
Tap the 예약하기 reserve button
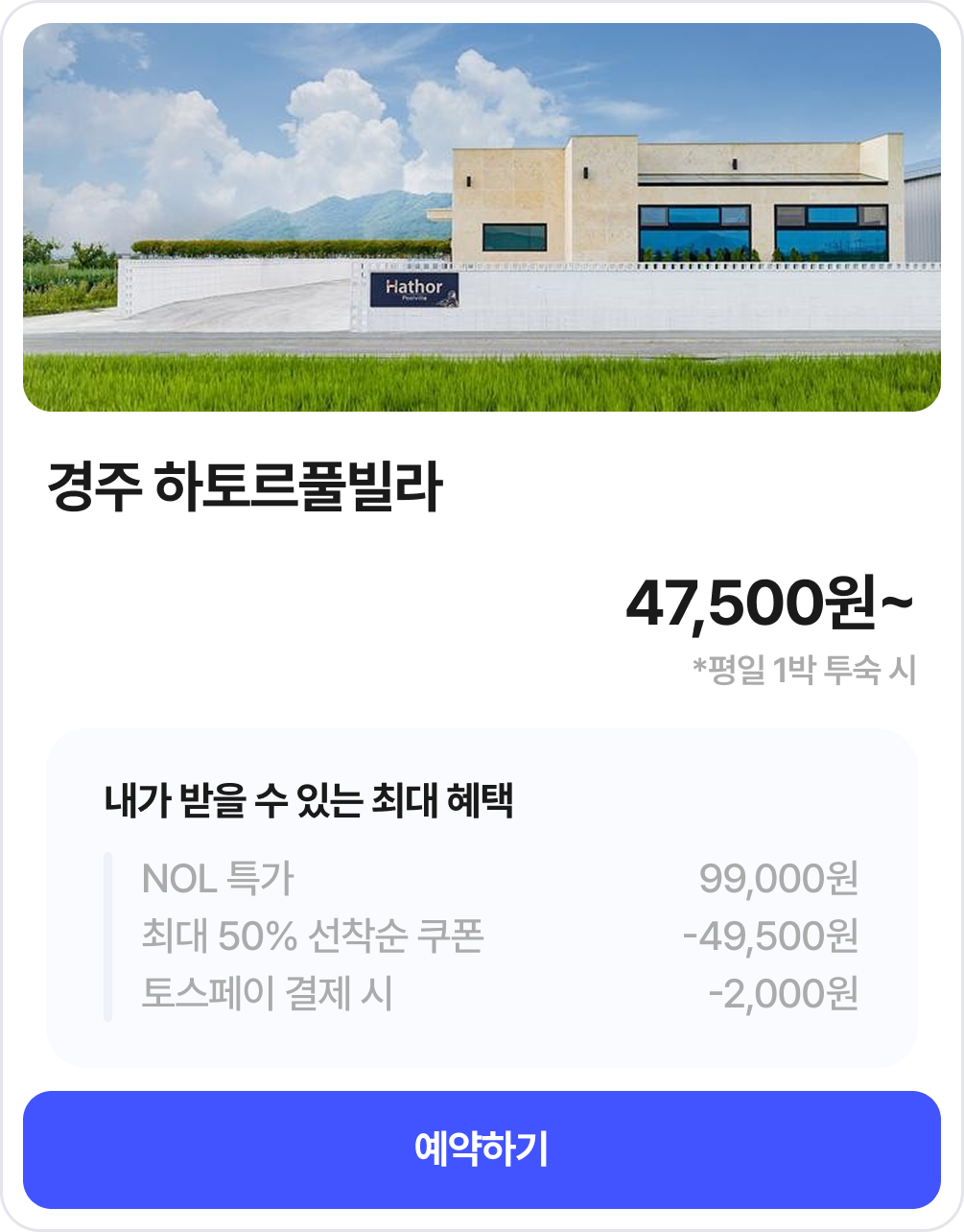point(482,1149)
